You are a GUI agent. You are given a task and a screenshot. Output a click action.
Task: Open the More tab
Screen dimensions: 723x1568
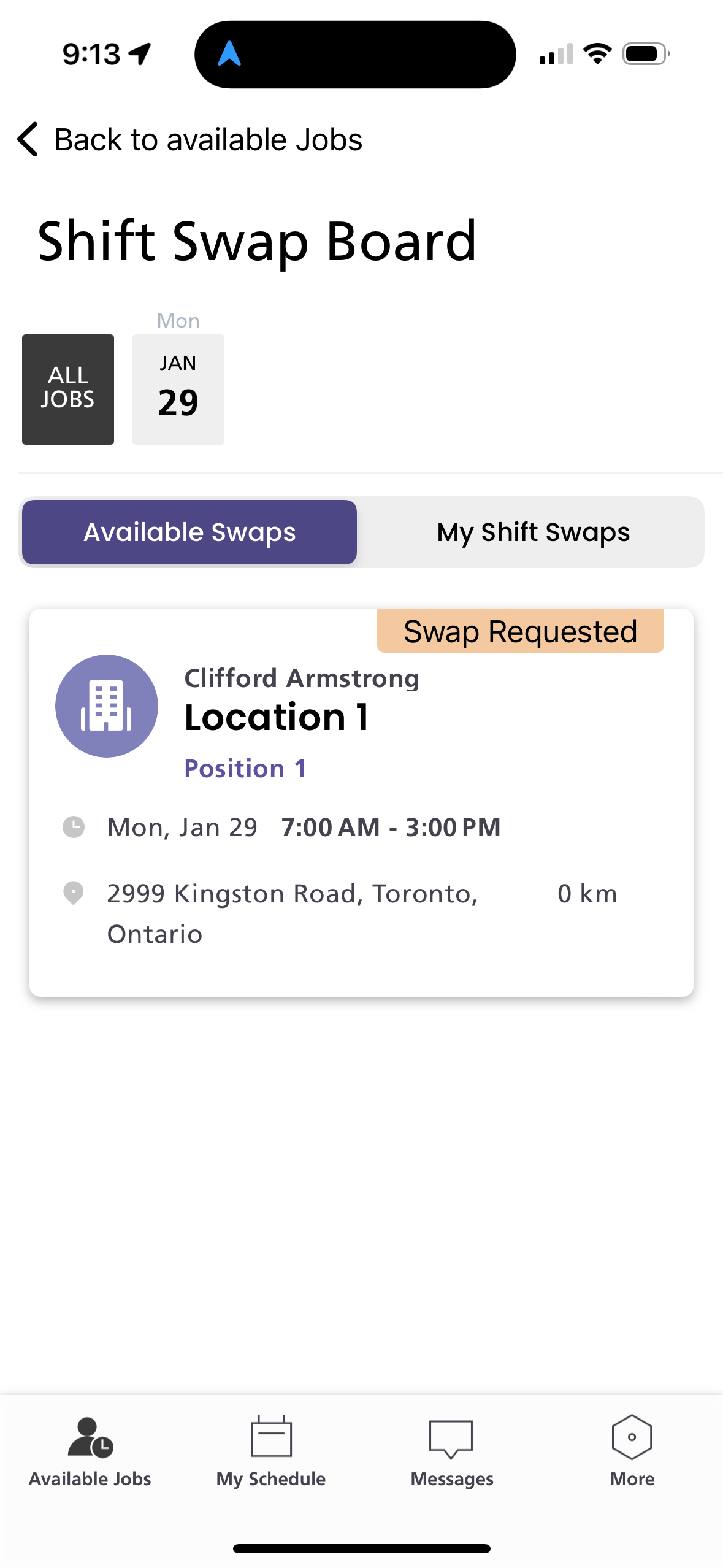632,1451
